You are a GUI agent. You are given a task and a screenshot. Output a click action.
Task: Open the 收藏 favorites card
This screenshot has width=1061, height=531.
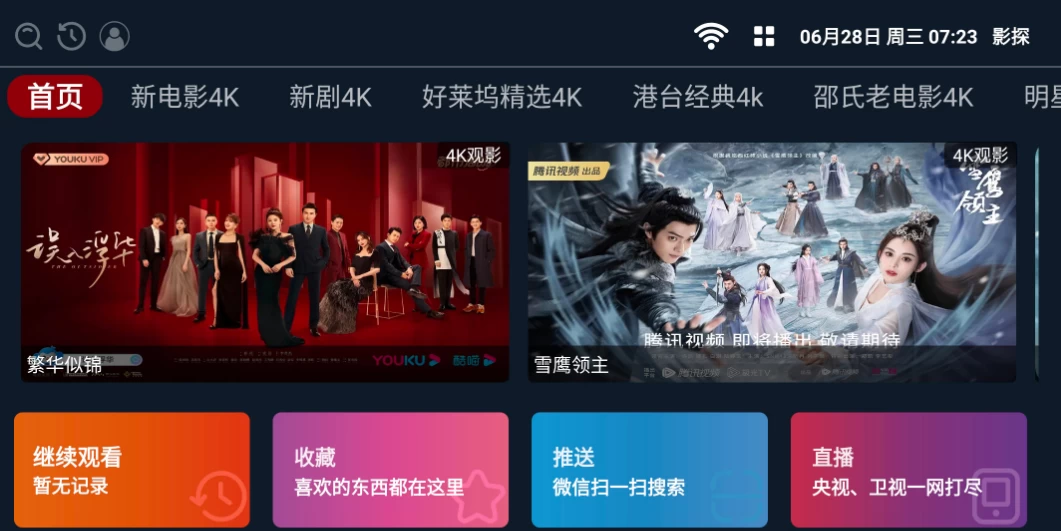pyautogui.click(x=390, y=470)
